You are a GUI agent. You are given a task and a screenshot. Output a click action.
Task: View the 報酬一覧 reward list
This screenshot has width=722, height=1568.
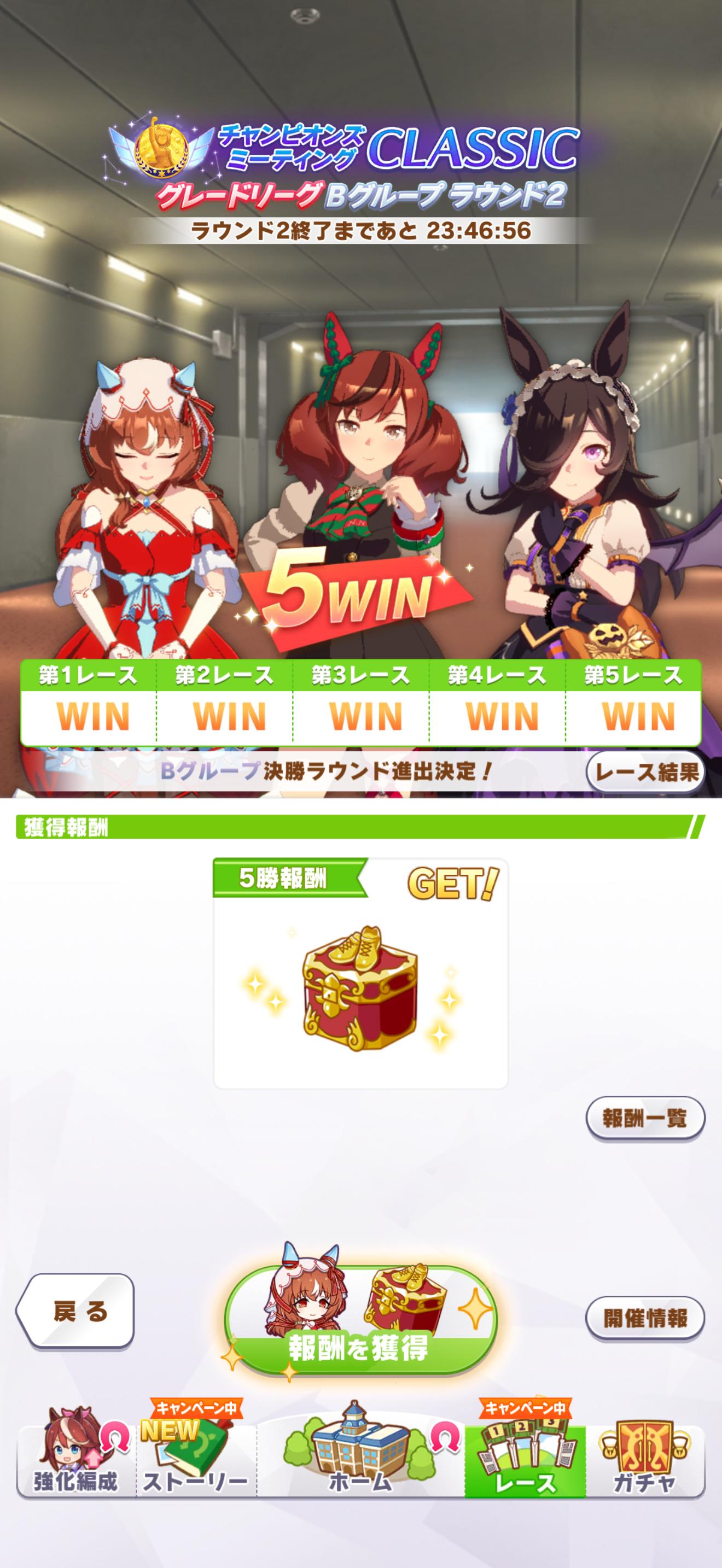click(x=645, y=1117)
